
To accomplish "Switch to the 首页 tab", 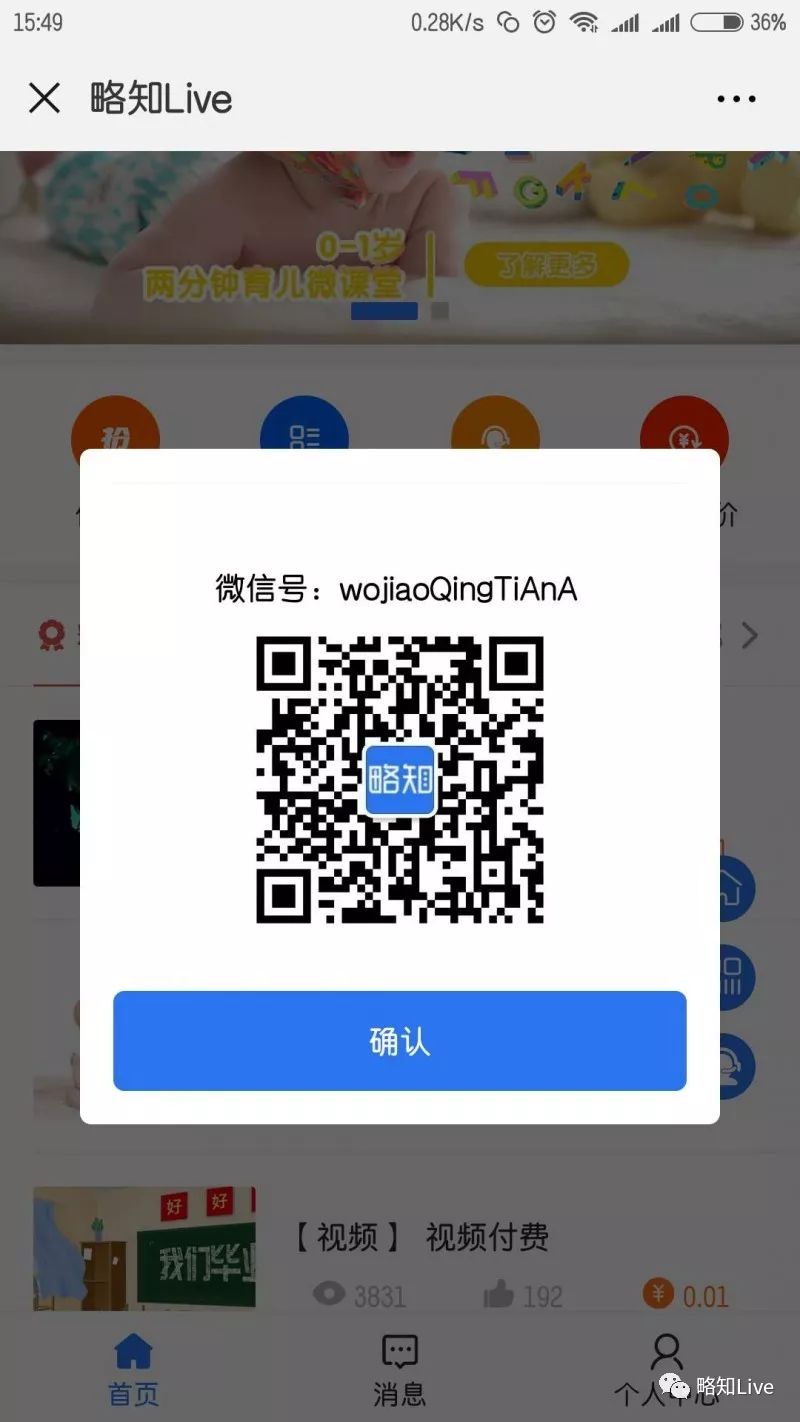I will click(133, 1368).
